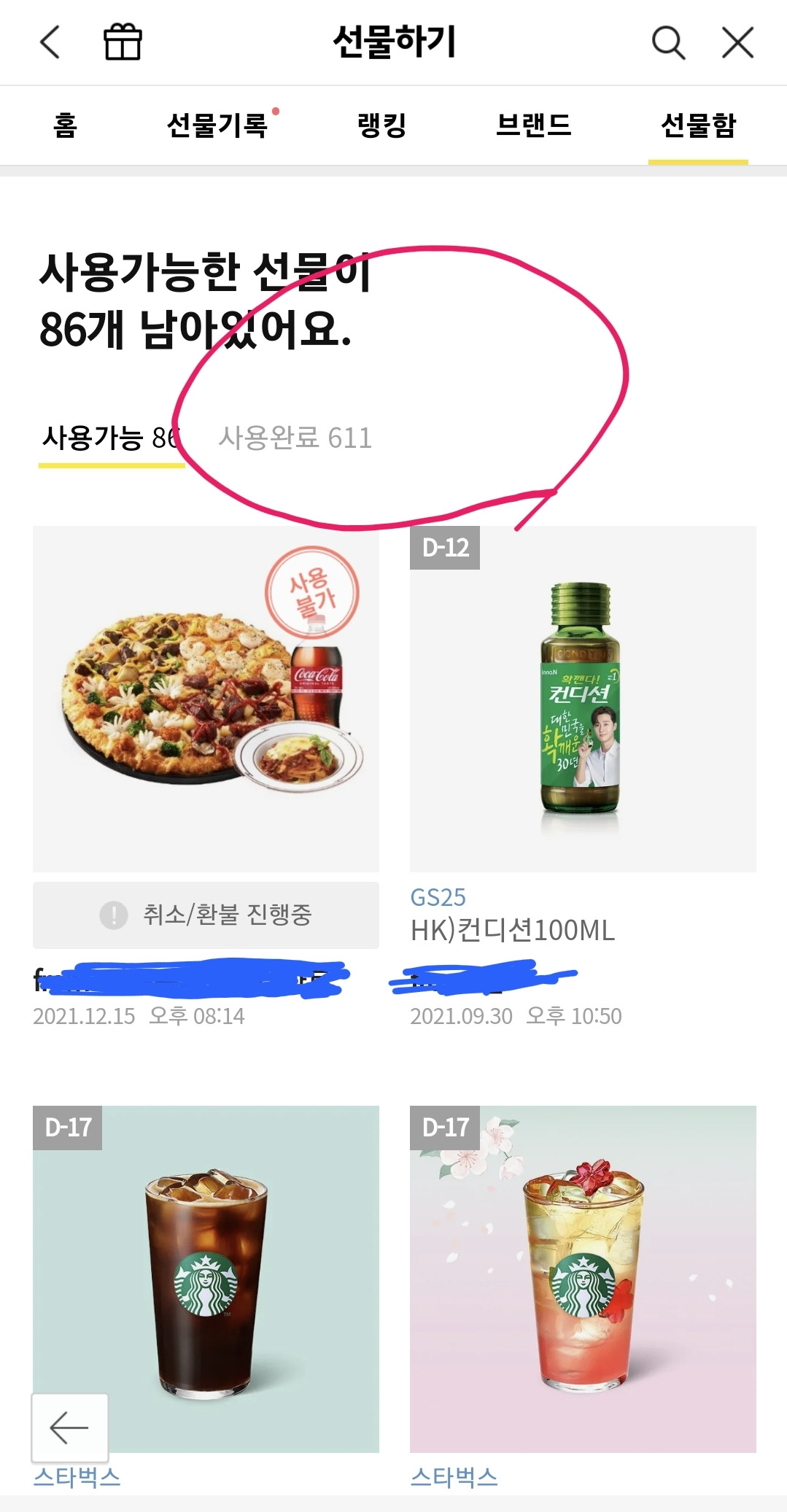The width and height of the screenshot is (787, 1512).
Task: Tap the search magnifier icon
Action: coord(667,43)
